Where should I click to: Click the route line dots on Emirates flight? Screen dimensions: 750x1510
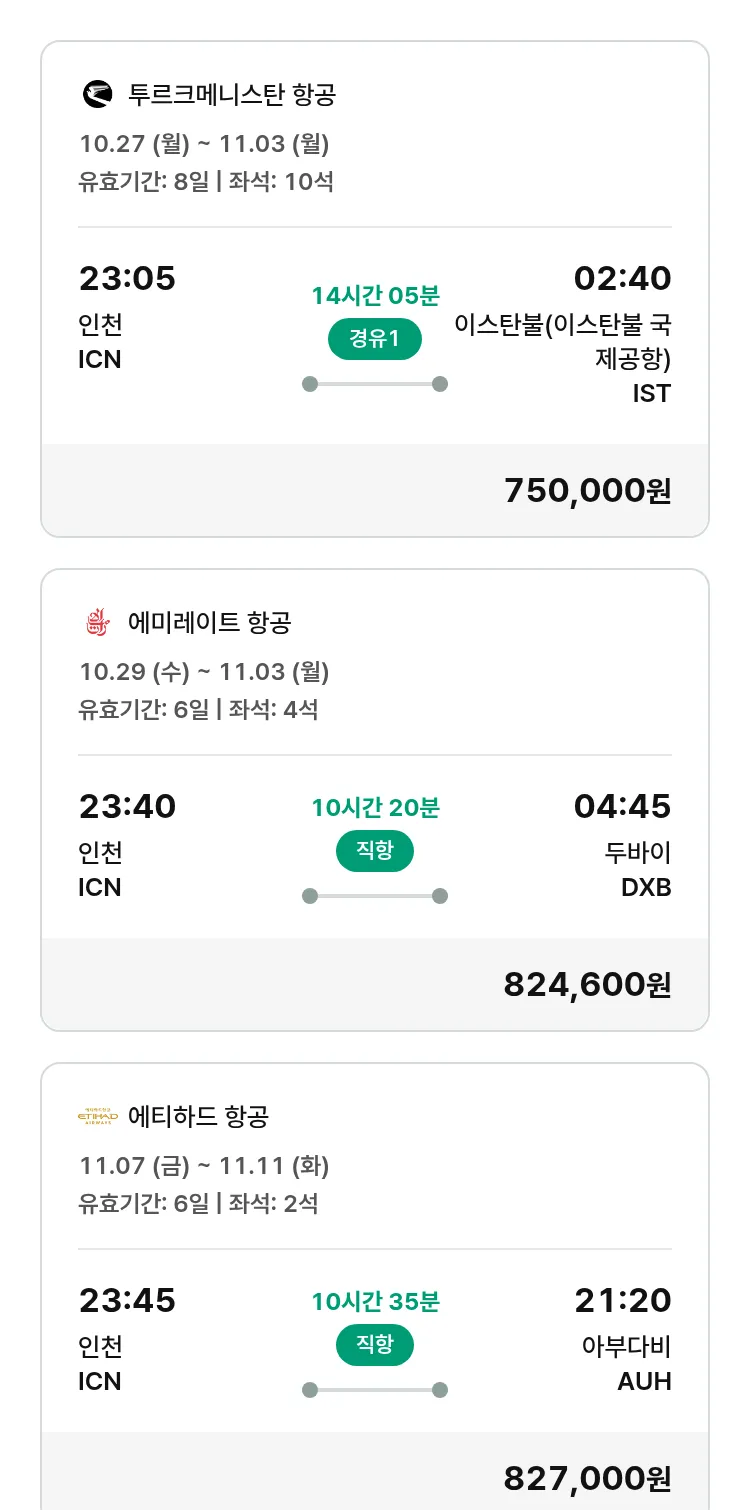coord(375,895)
